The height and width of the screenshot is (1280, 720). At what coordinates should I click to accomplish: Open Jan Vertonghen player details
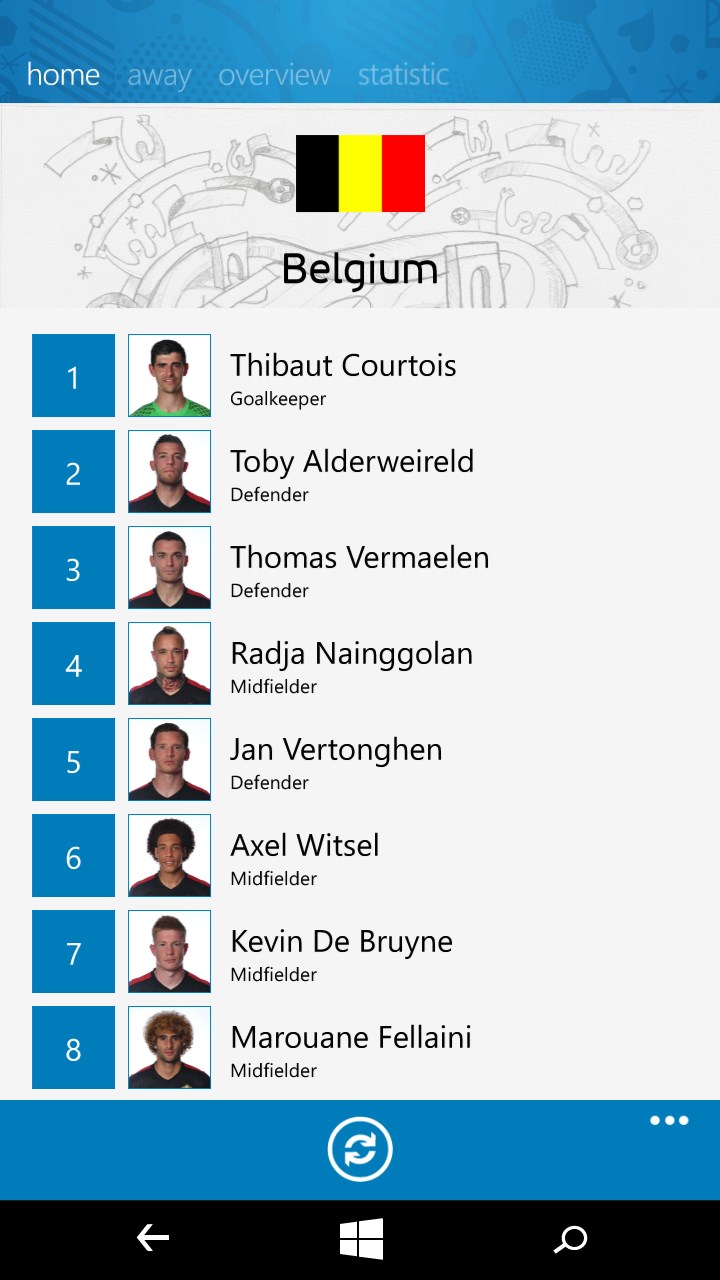point(336,761)
